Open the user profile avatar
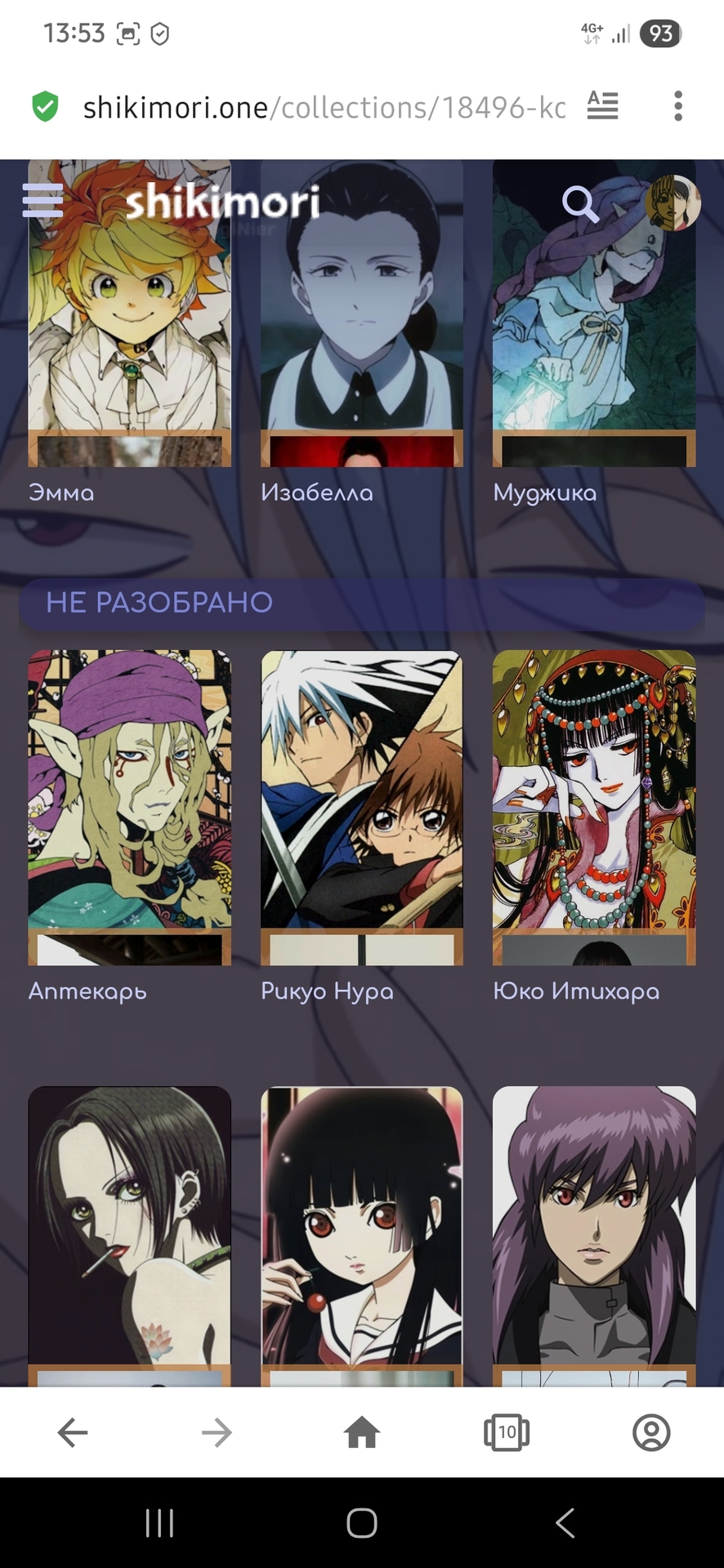This screenshot has width=724, height=1568. tap(673, 203)
